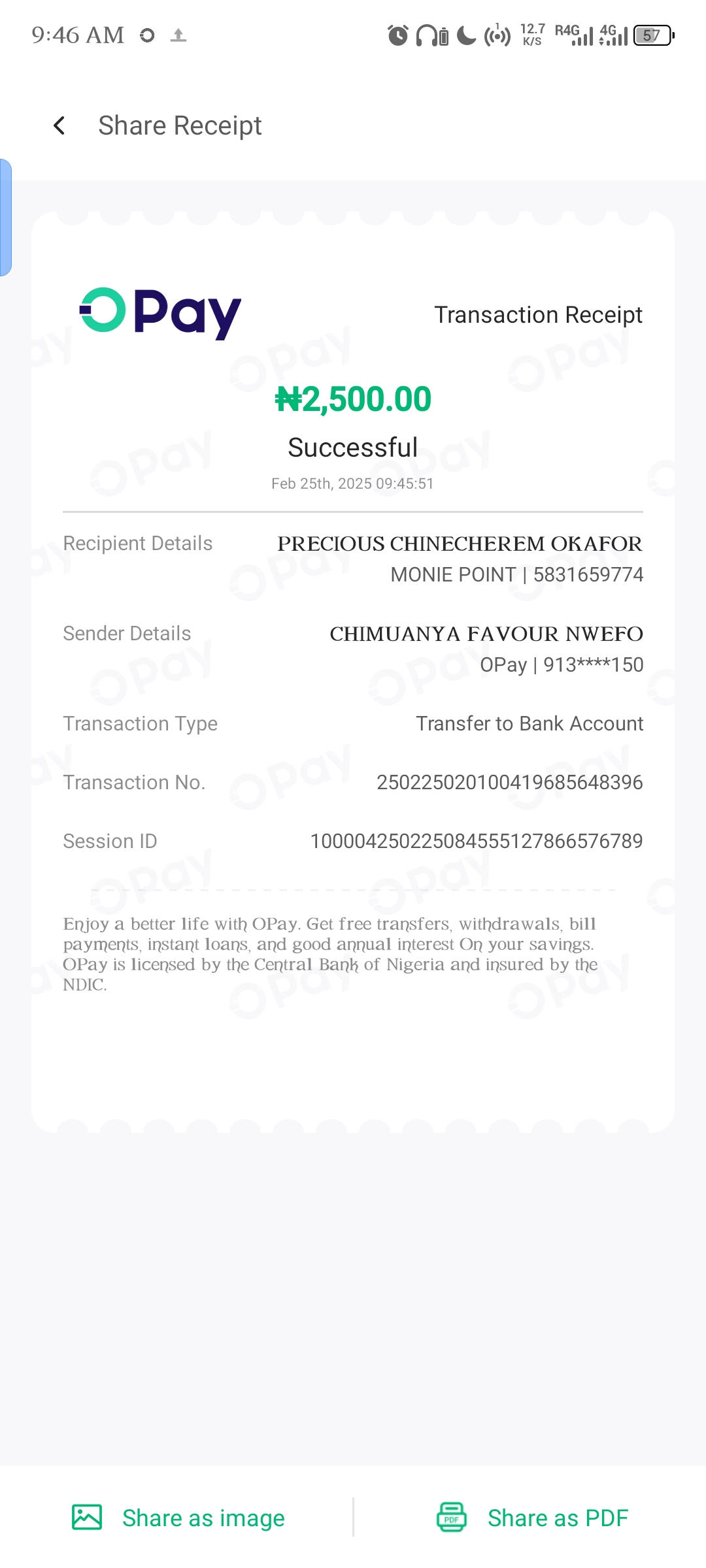Share the receipt as PDF
The height and width of the screenshot is (1568, 706).
532,1518
